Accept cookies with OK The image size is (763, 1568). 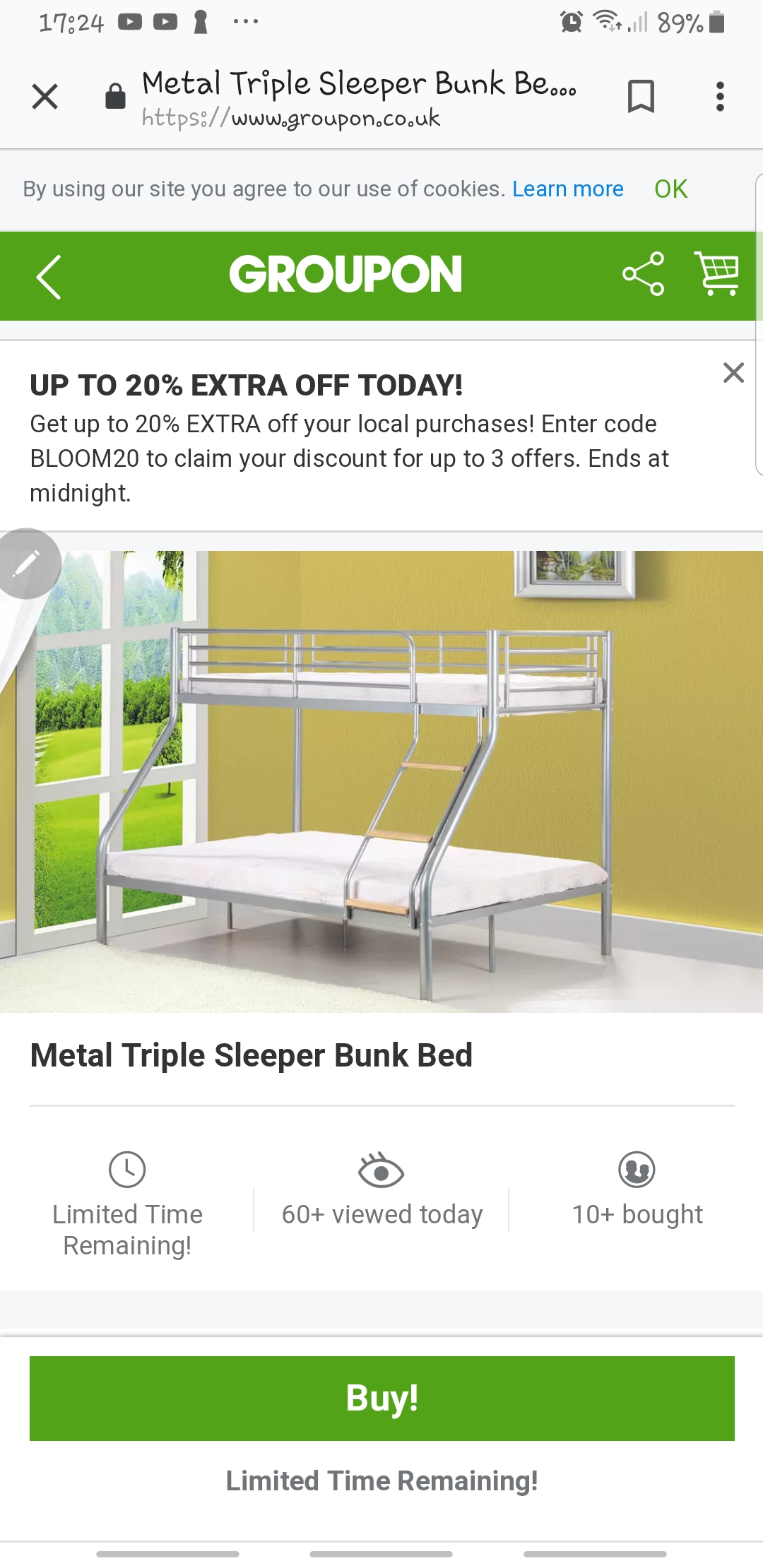[670, 189]
